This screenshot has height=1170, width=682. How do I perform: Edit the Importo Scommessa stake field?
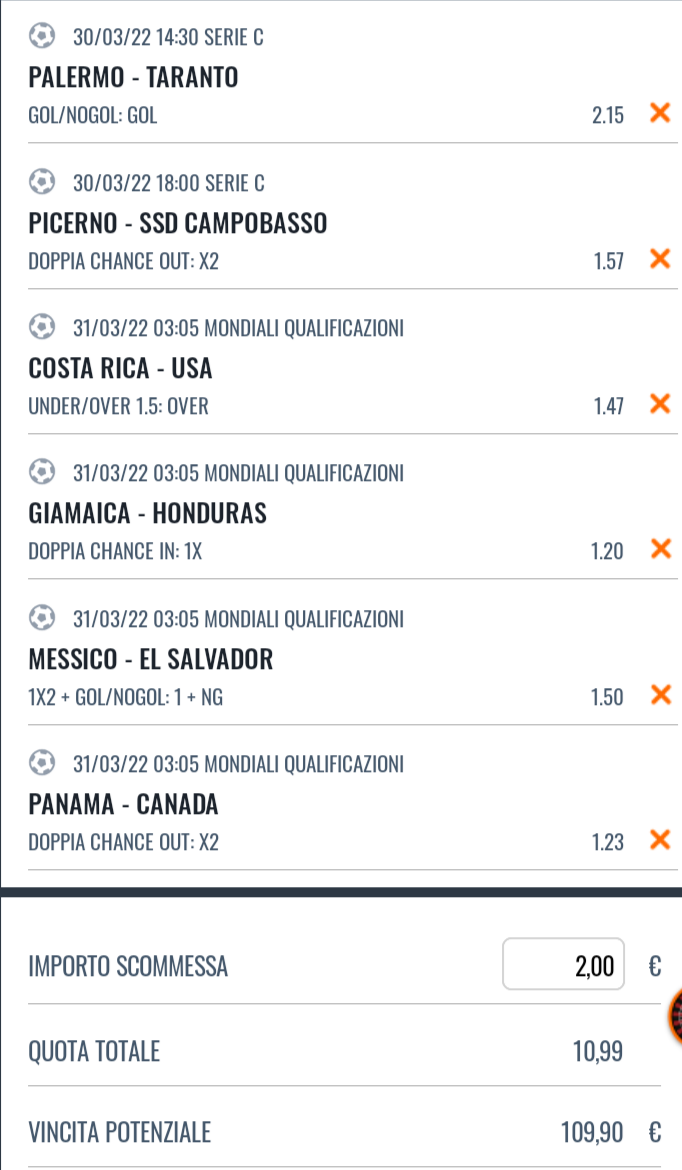pyautogui.click(x=563, y=964)
